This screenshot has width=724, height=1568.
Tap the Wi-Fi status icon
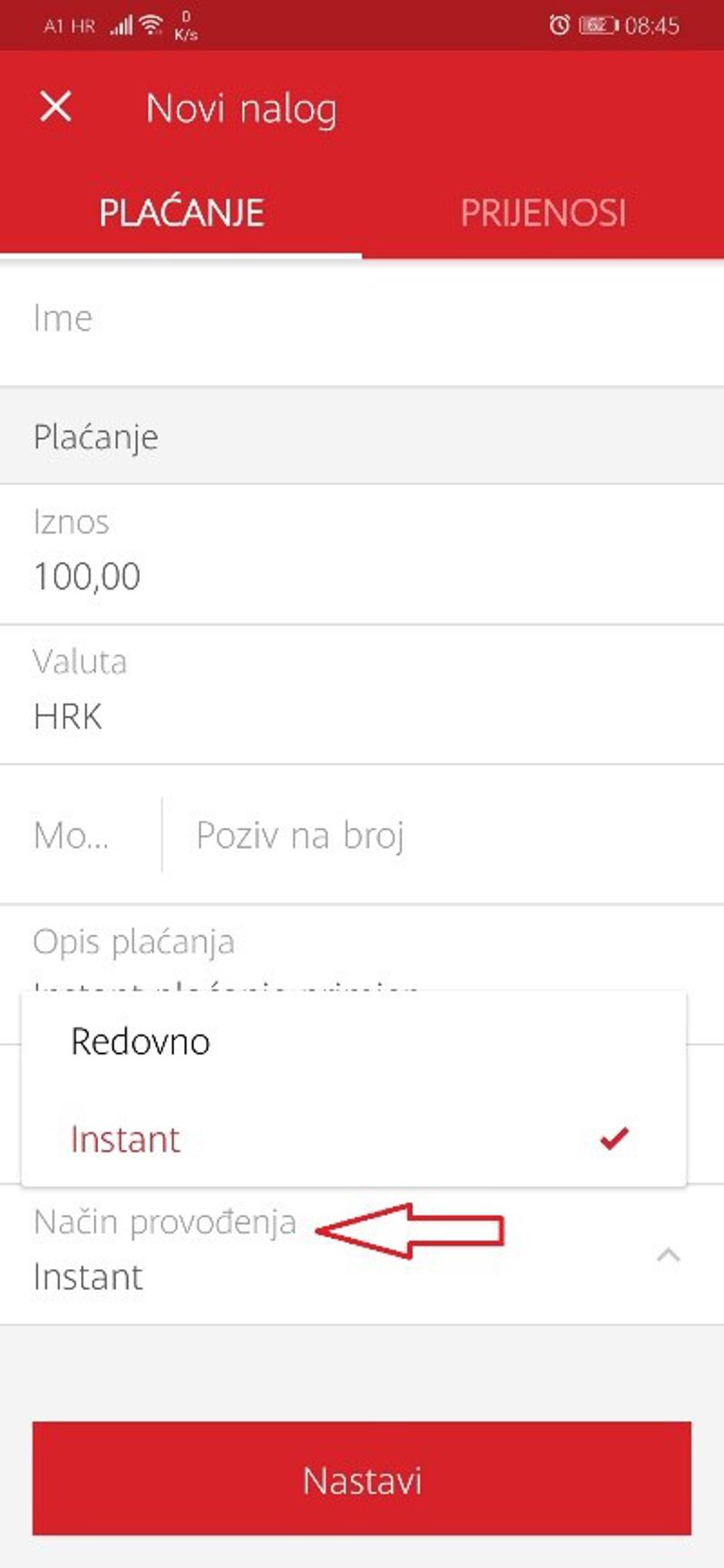pos(151,24)
